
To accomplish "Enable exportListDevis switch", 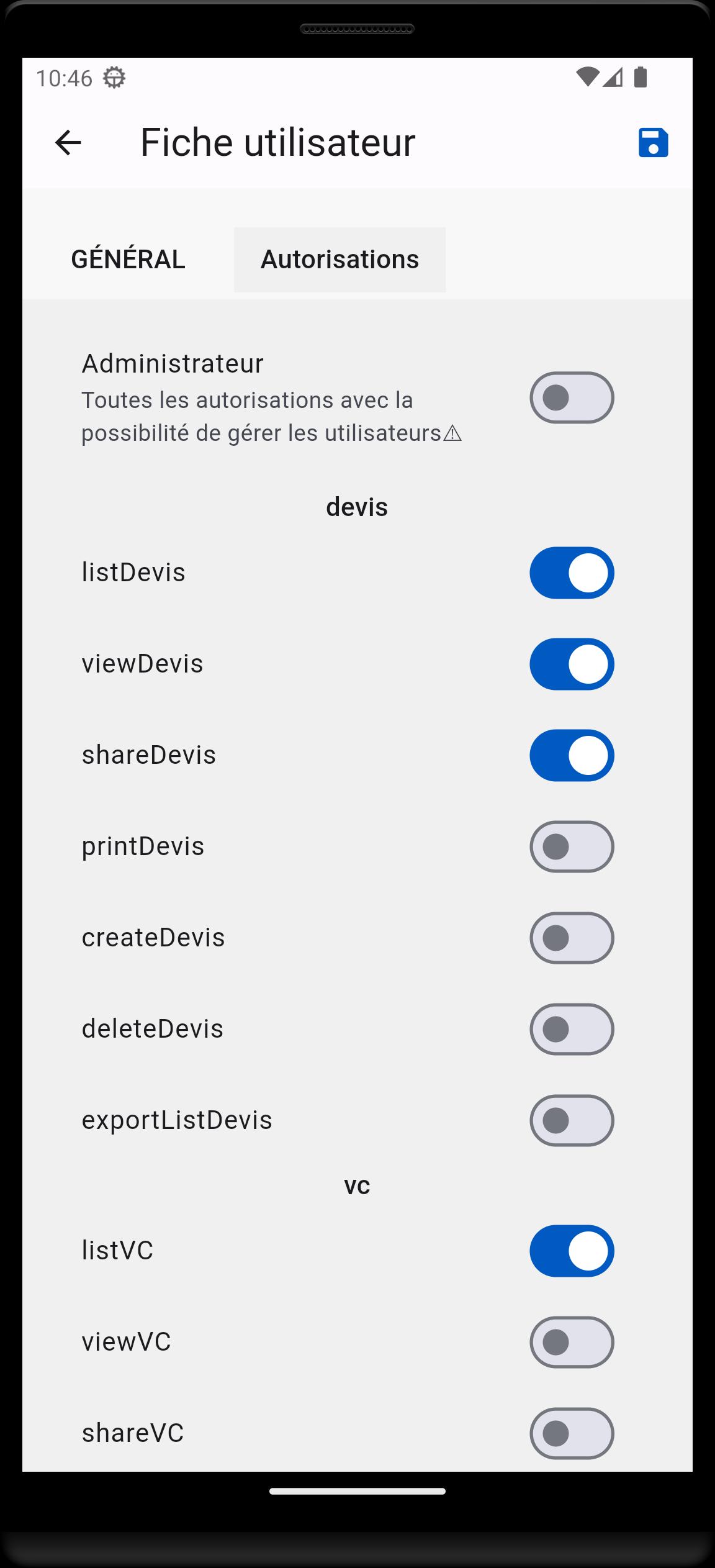I will [x=572, y=1120].
